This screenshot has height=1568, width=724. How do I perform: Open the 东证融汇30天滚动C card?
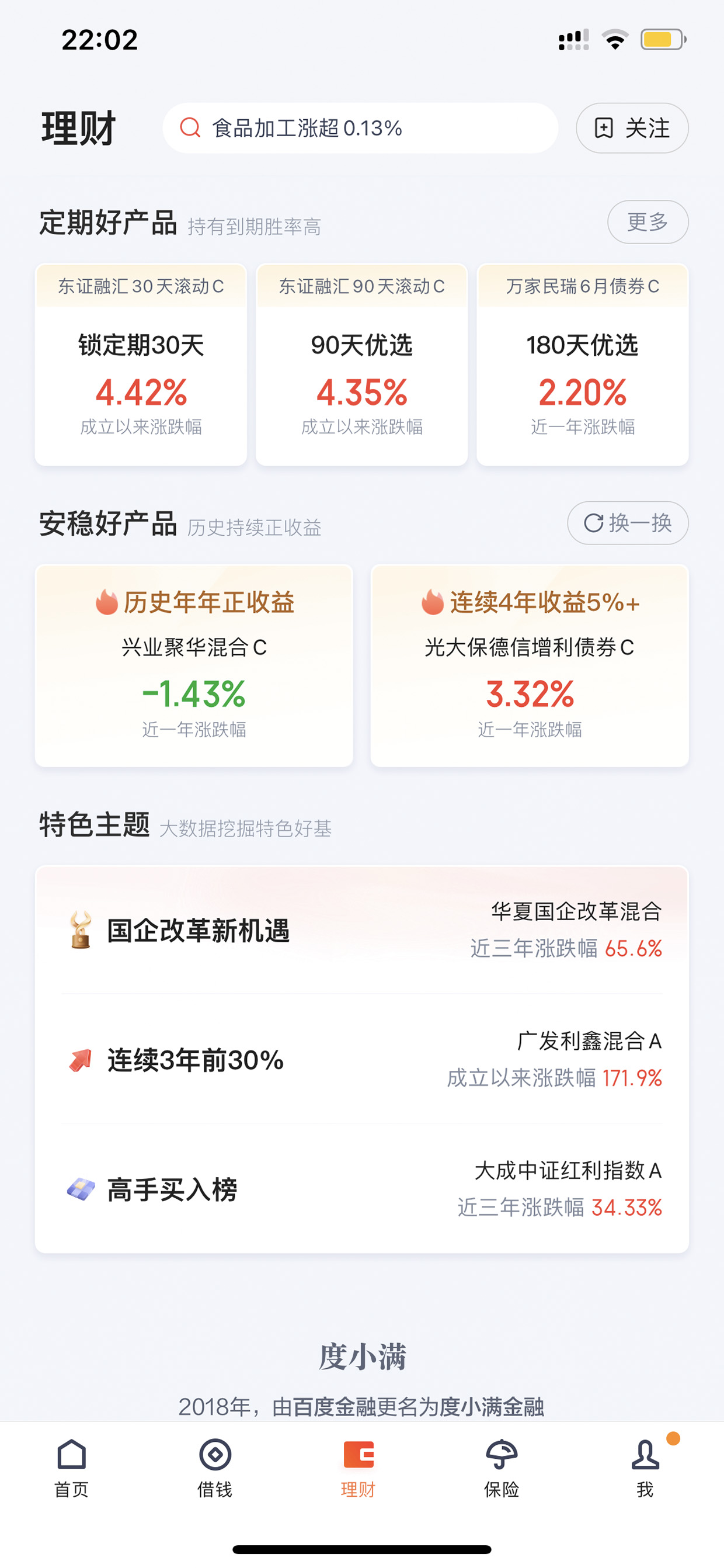tap(141, 365)
